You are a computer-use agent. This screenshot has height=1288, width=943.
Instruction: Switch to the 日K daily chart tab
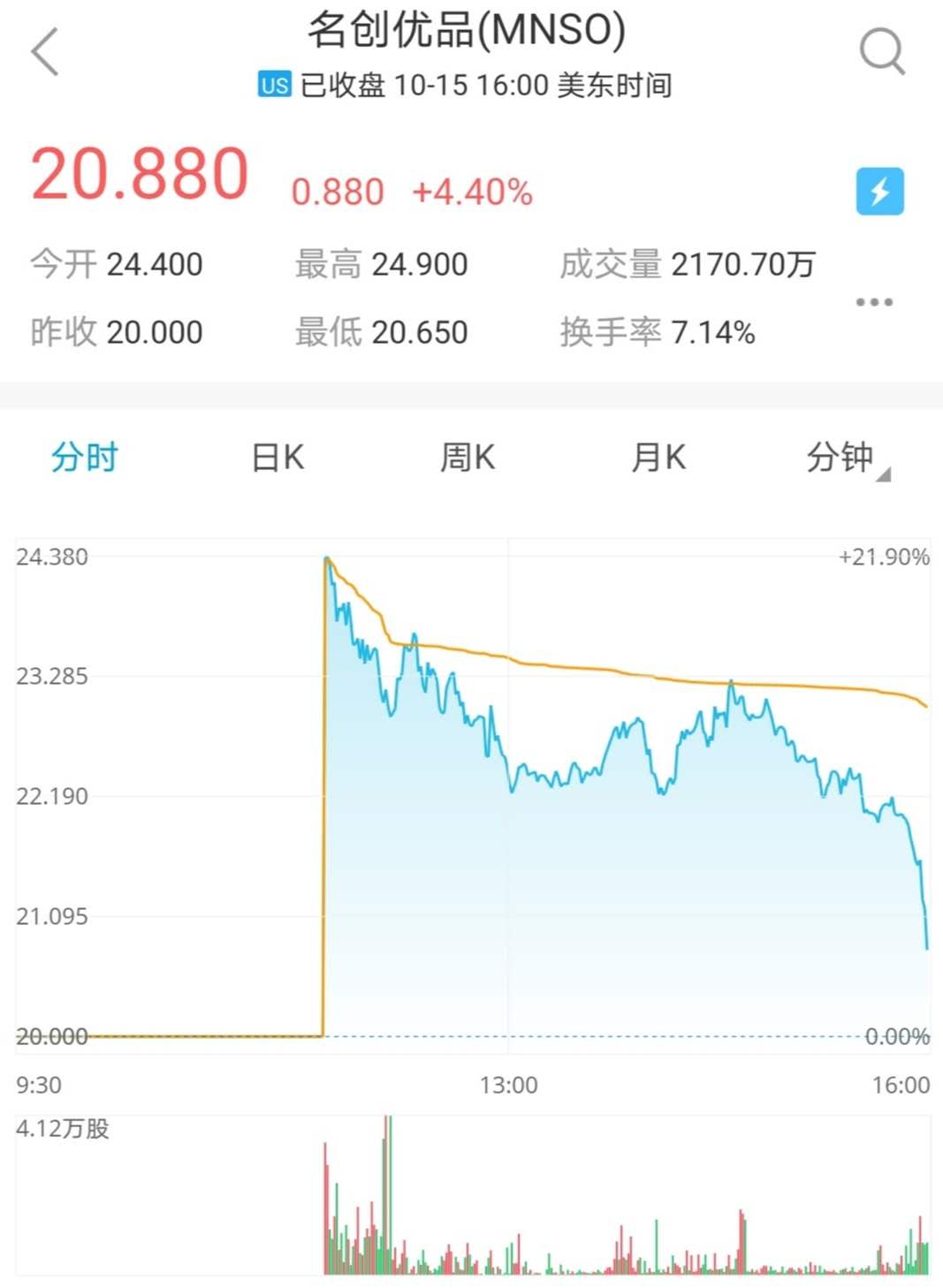pyautogui.click(x=276, y=457)
